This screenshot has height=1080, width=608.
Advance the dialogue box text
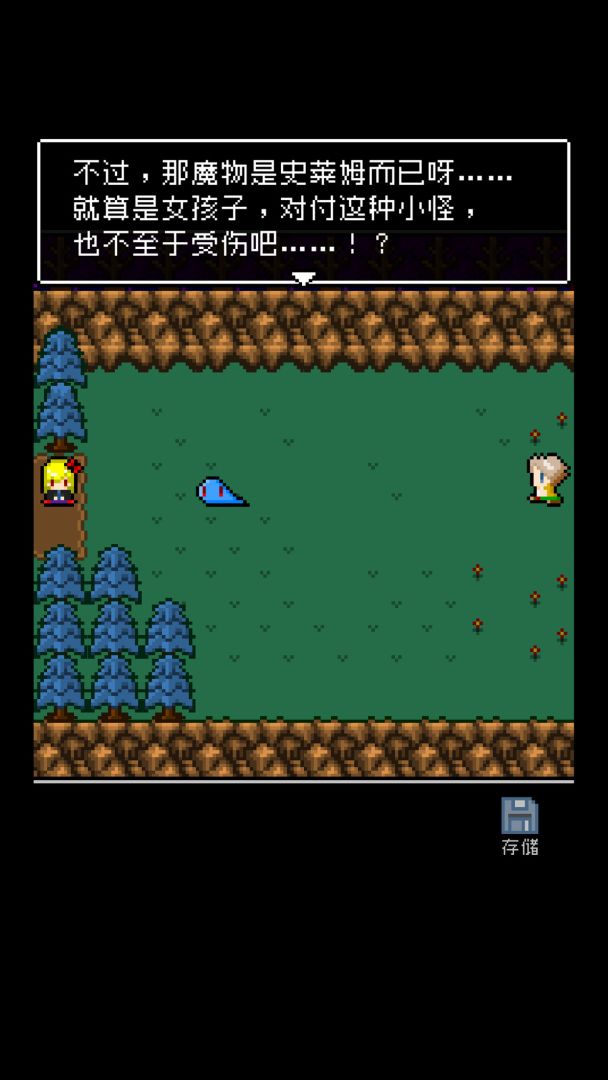pos(303,211)
